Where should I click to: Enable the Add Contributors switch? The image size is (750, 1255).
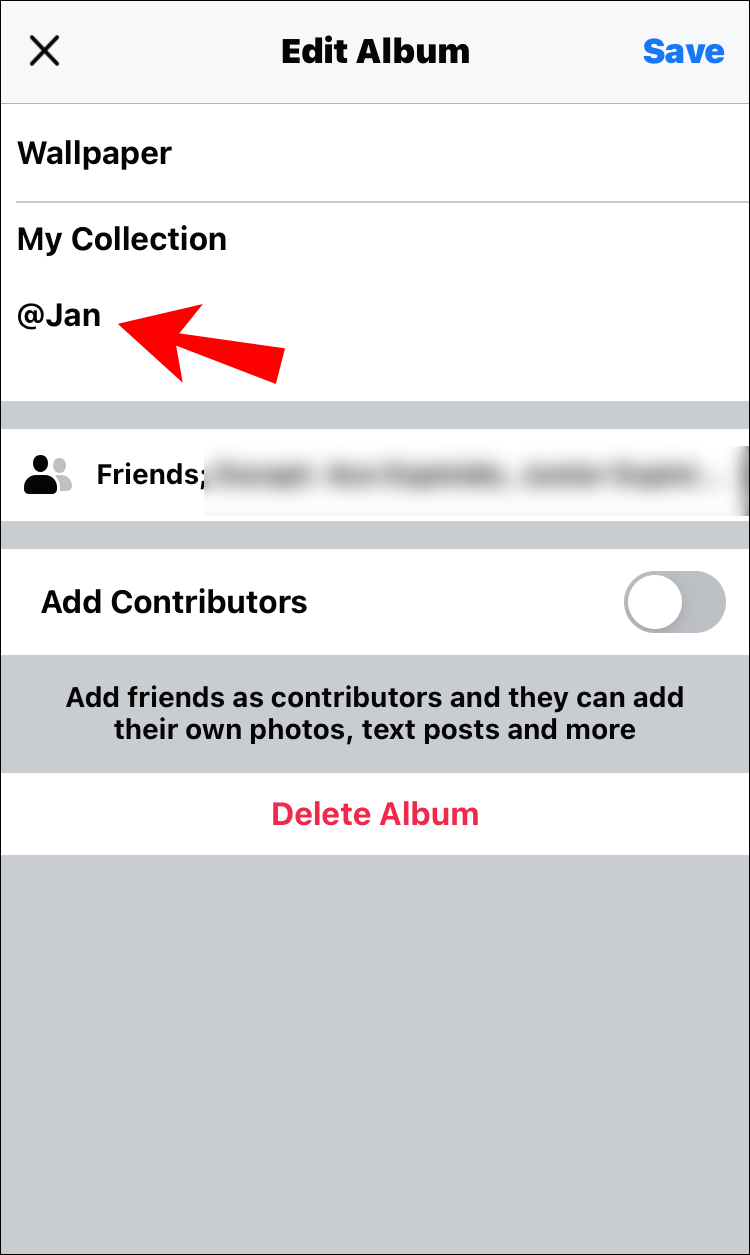pyautogui.click(x=674, y=602)
